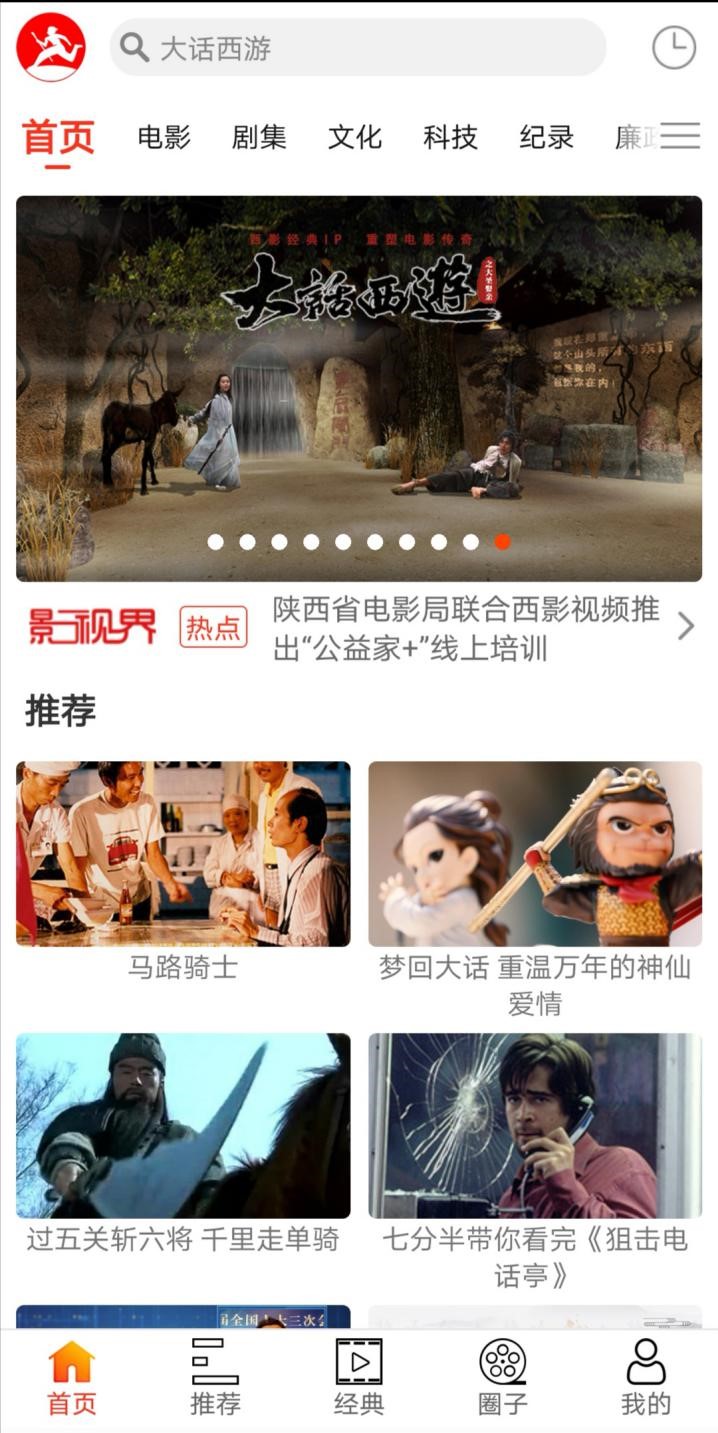Go to the 经典 bottom tab

(358, 1378)
